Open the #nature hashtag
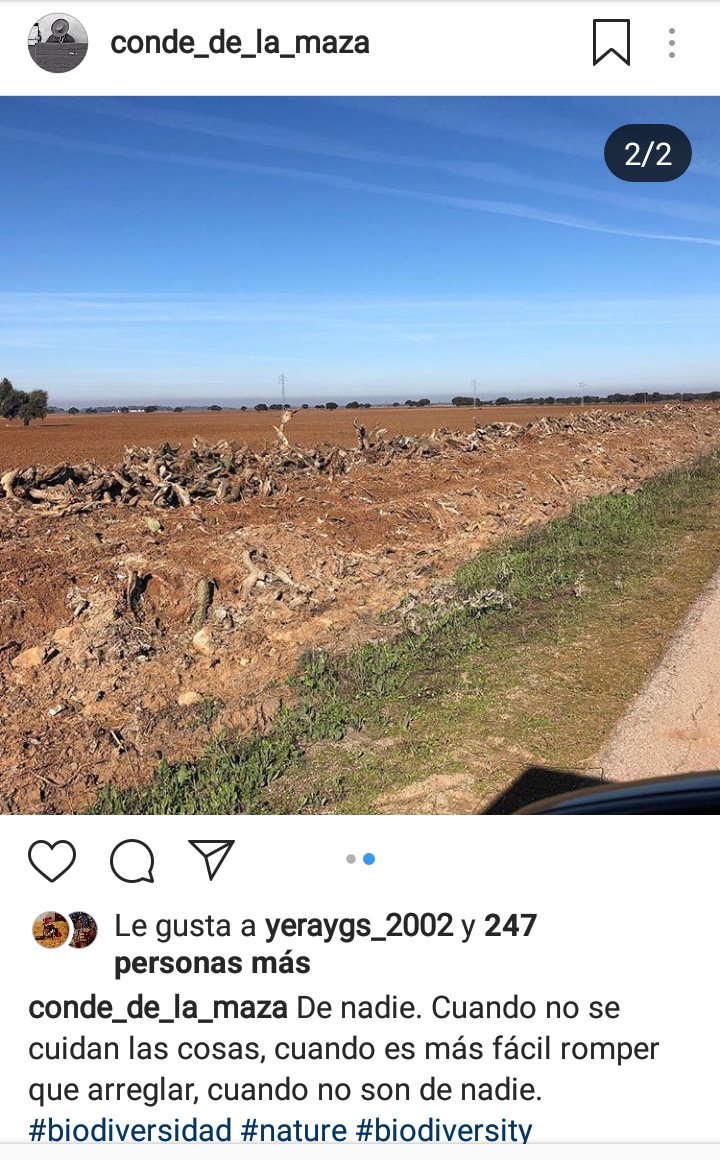This screenshot has width=720, height=1160. tap(294, 1130)
